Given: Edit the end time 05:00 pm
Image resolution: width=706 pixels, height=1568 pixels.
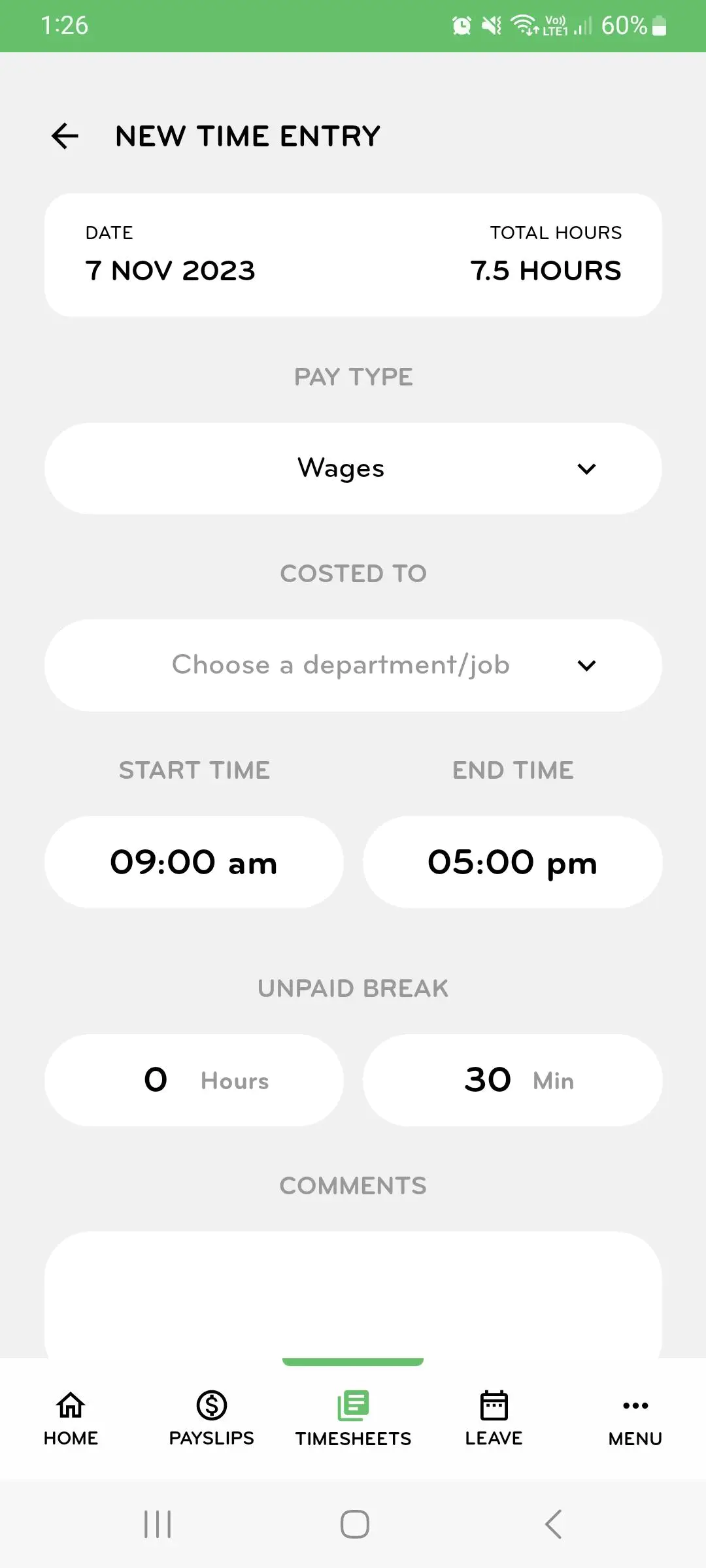Looking at the screenshot, I should [513, 861].
